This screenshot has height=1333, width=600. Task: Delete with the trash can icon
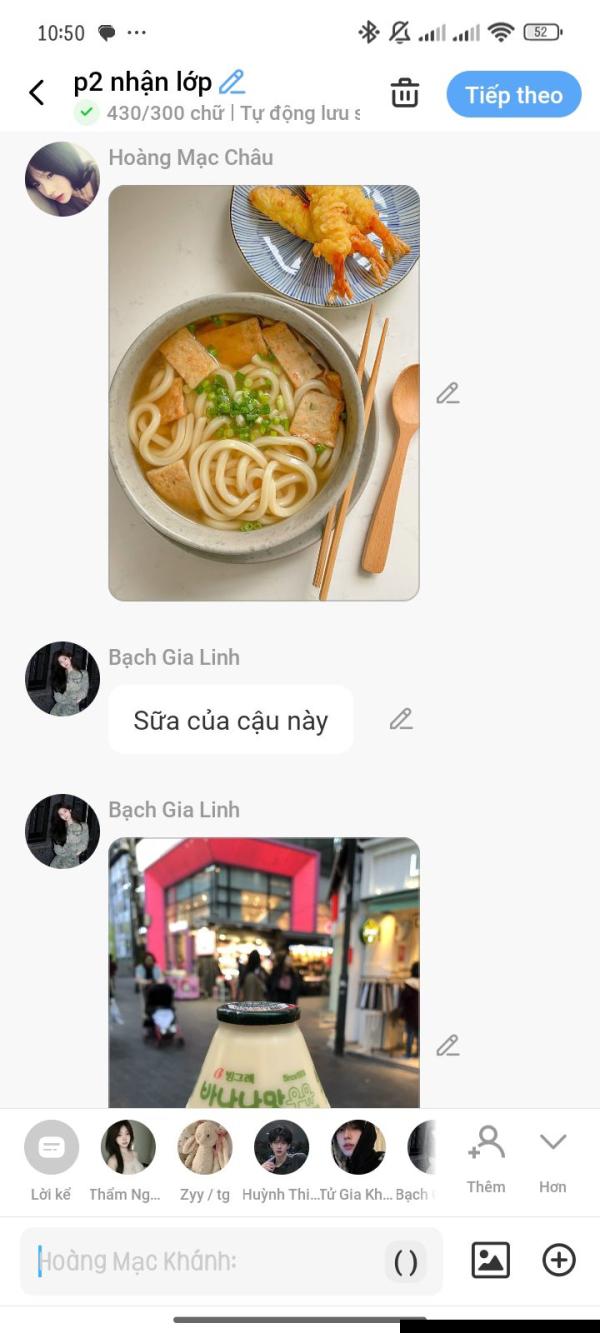[404, 93]
